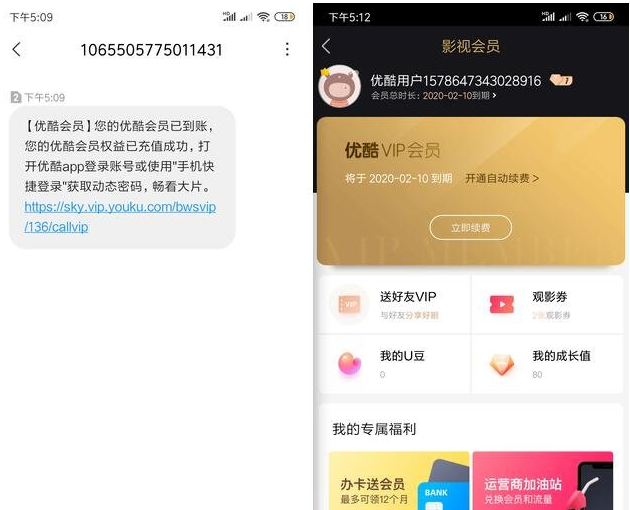This screenshot has width=630, height=510.
Task: Go back from the 影视会员 page
Action: click(326, 46)
